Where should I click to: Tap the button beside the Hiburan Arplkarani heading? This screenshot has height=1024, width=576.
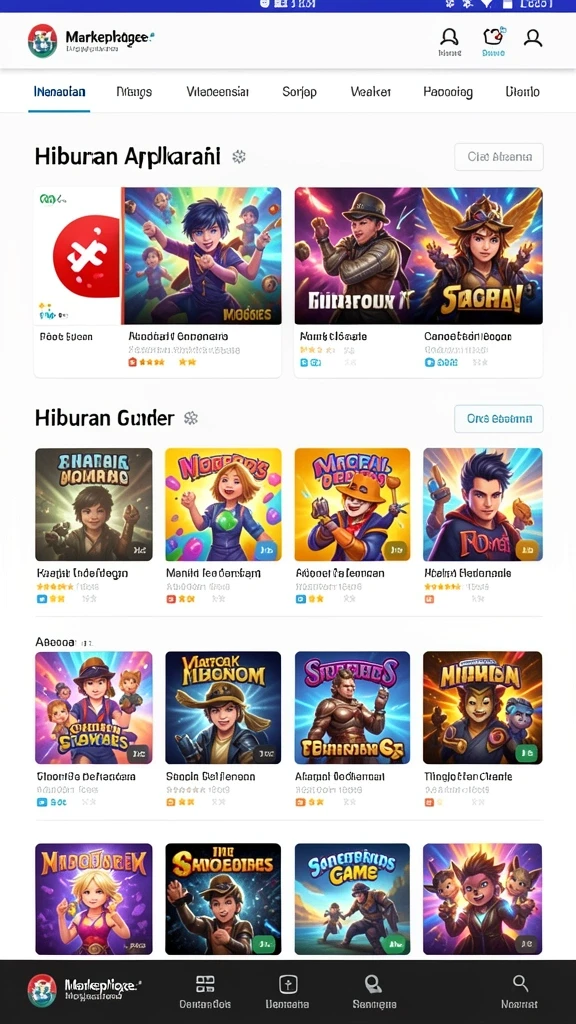pyautogui.click(x=499, y=157)
